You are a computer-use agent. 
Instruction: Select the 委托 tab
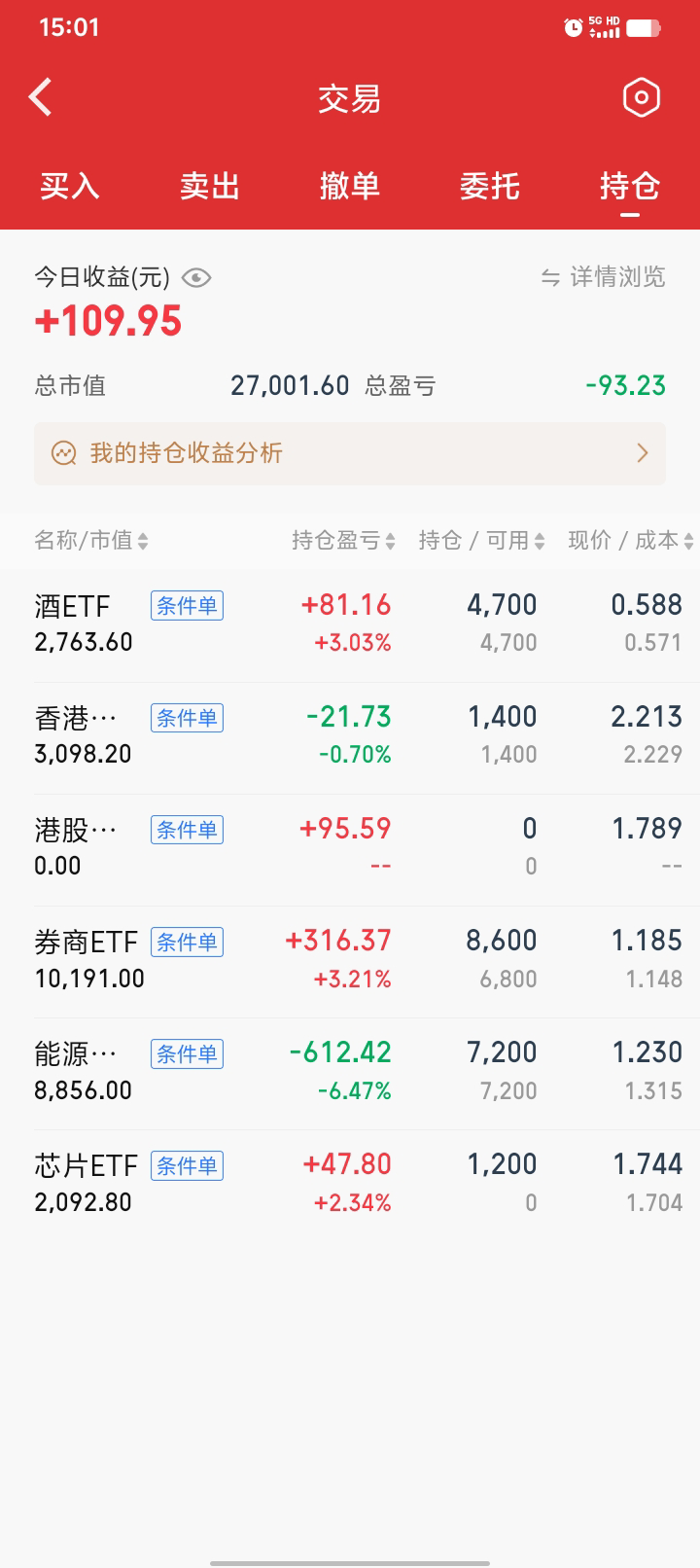[x=490, y=186]
